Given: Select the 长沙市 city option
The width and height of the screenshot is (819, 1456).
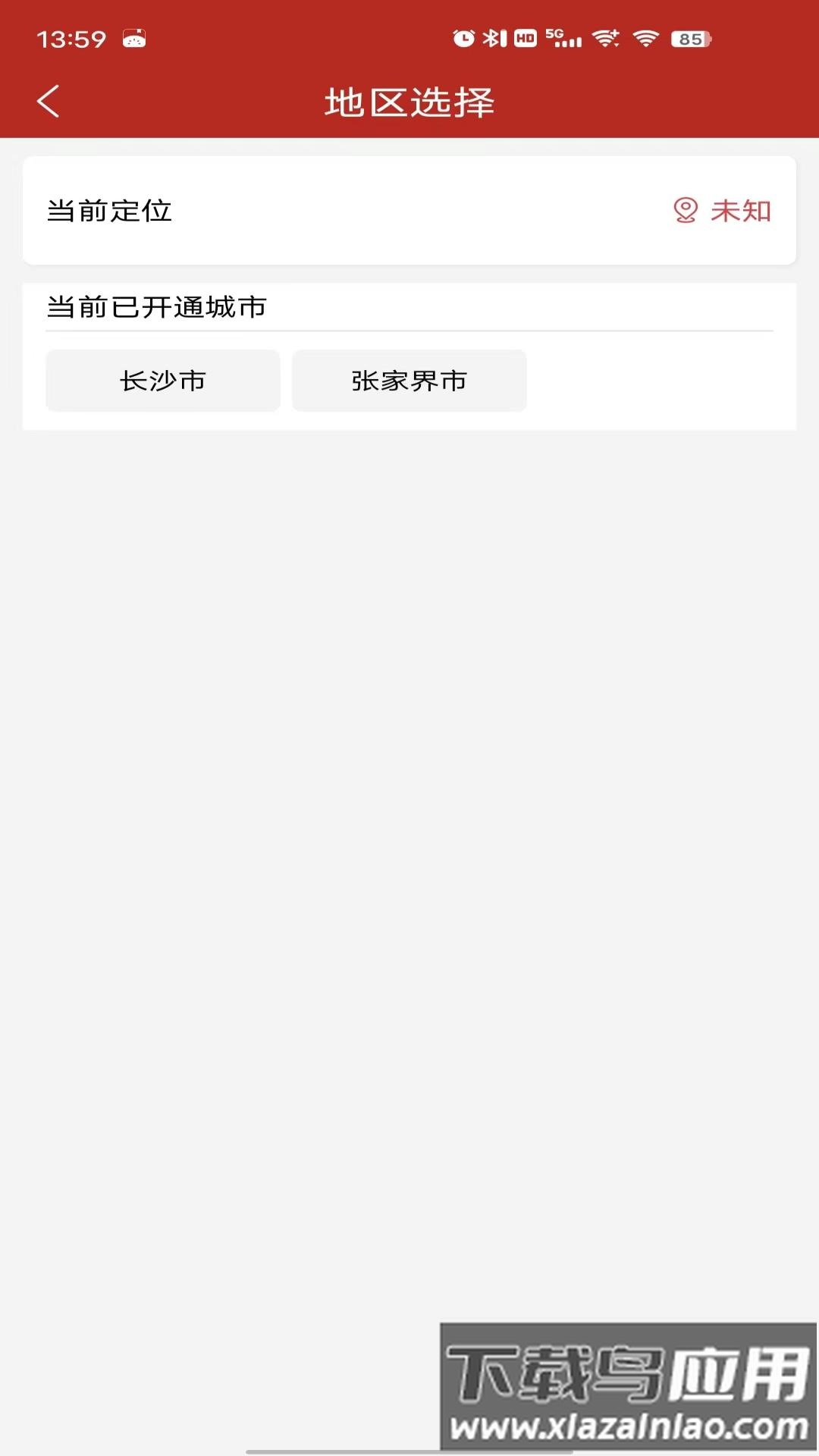Looking at the screenshot, I should (163, 381).
